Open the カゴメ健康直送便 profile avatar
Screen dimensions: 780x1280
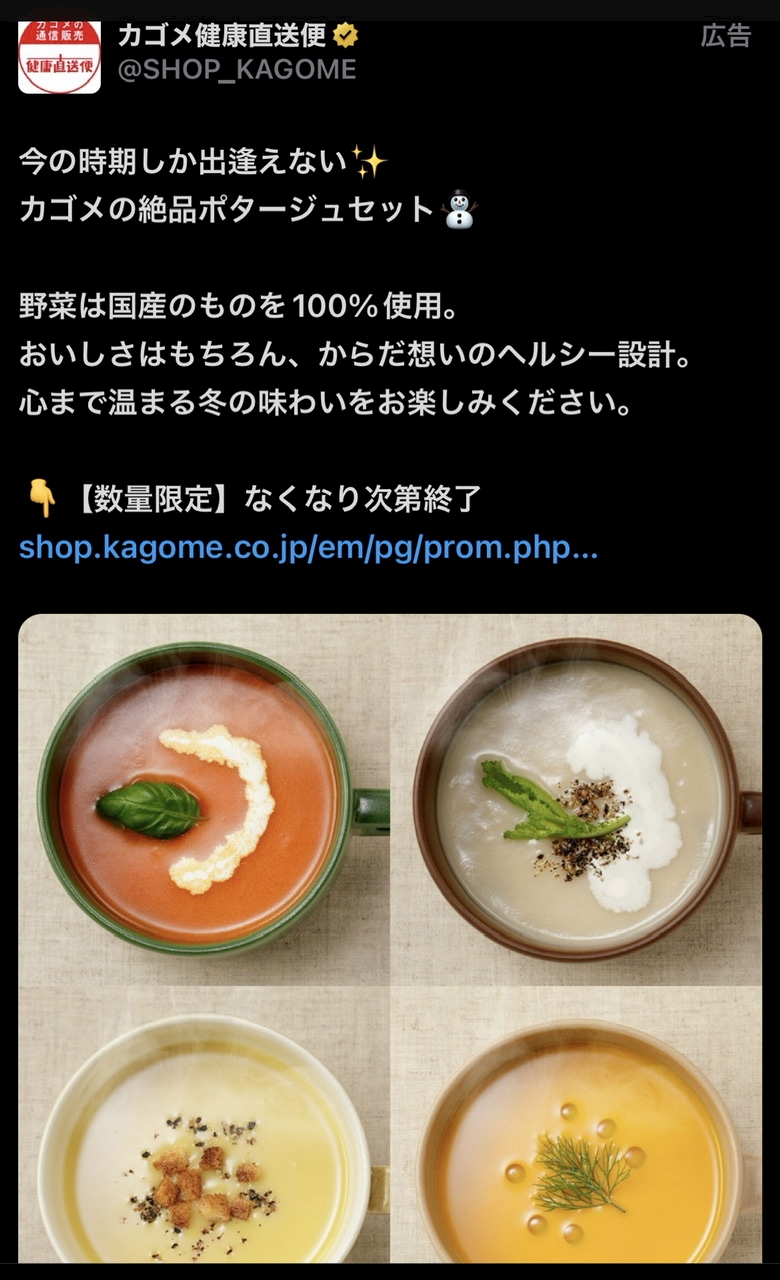[x=59, y=56]
